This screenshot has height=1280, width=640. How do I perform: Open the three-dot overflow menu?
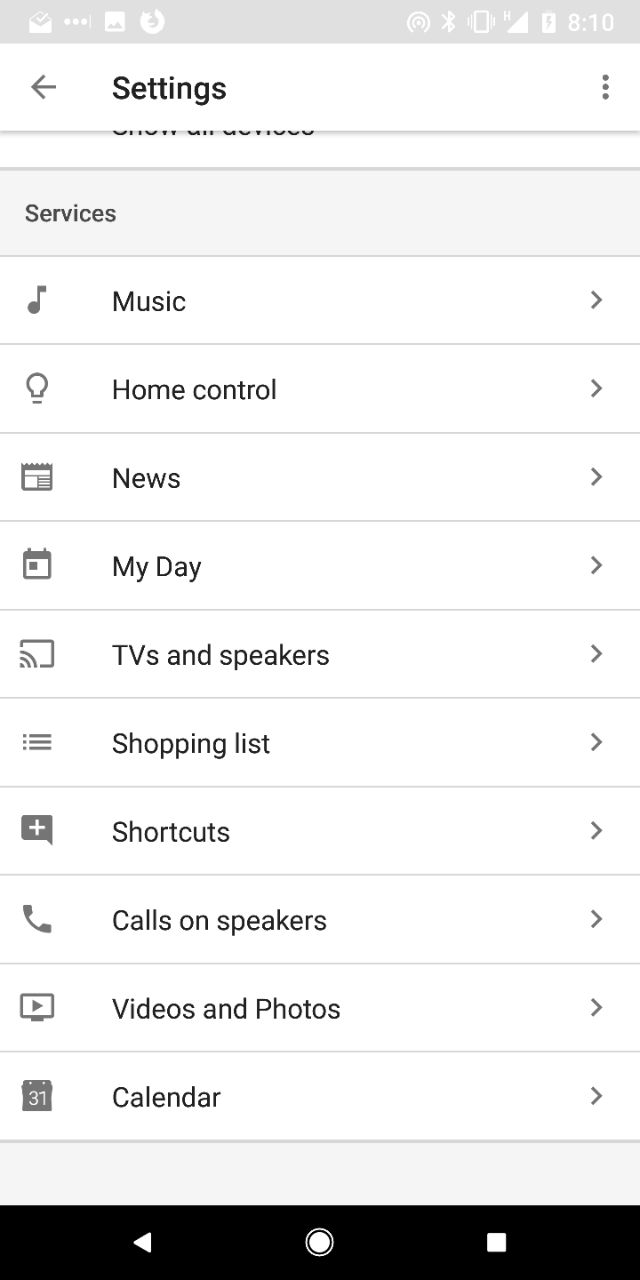click(x=605, y=87)
